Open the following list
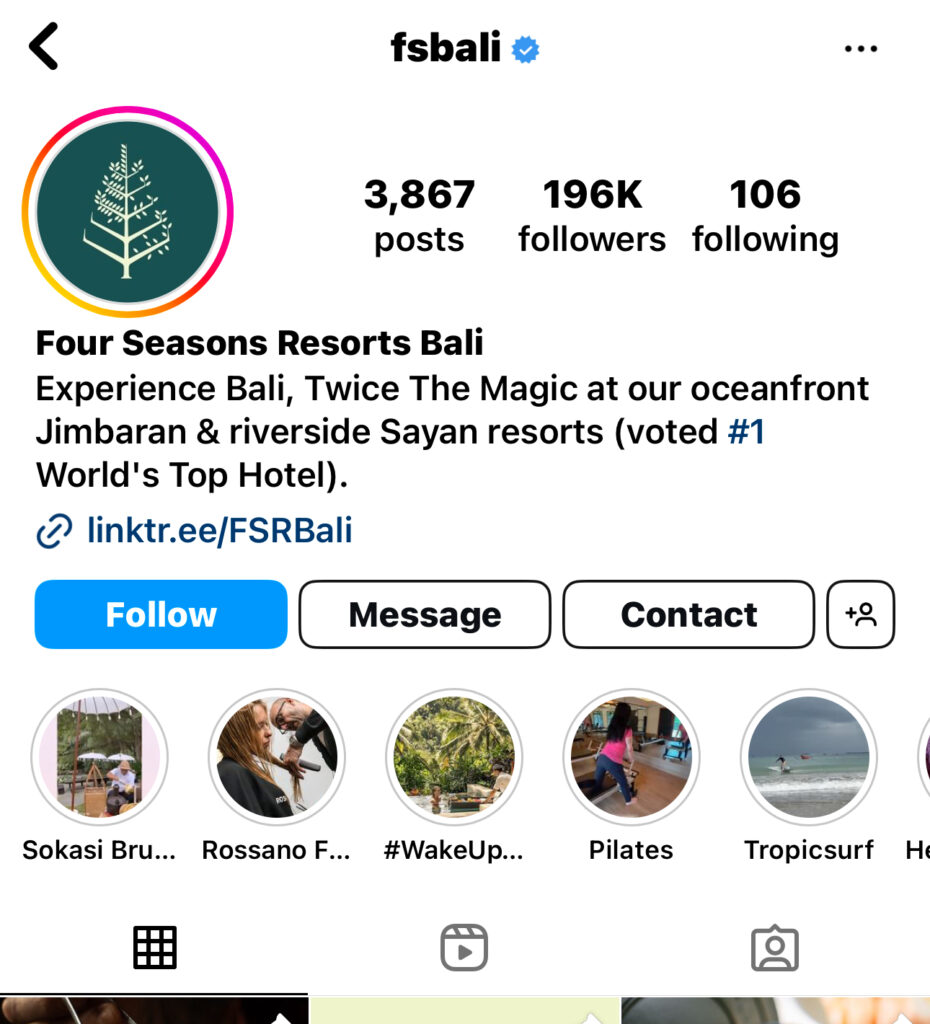 coord(765,215)
